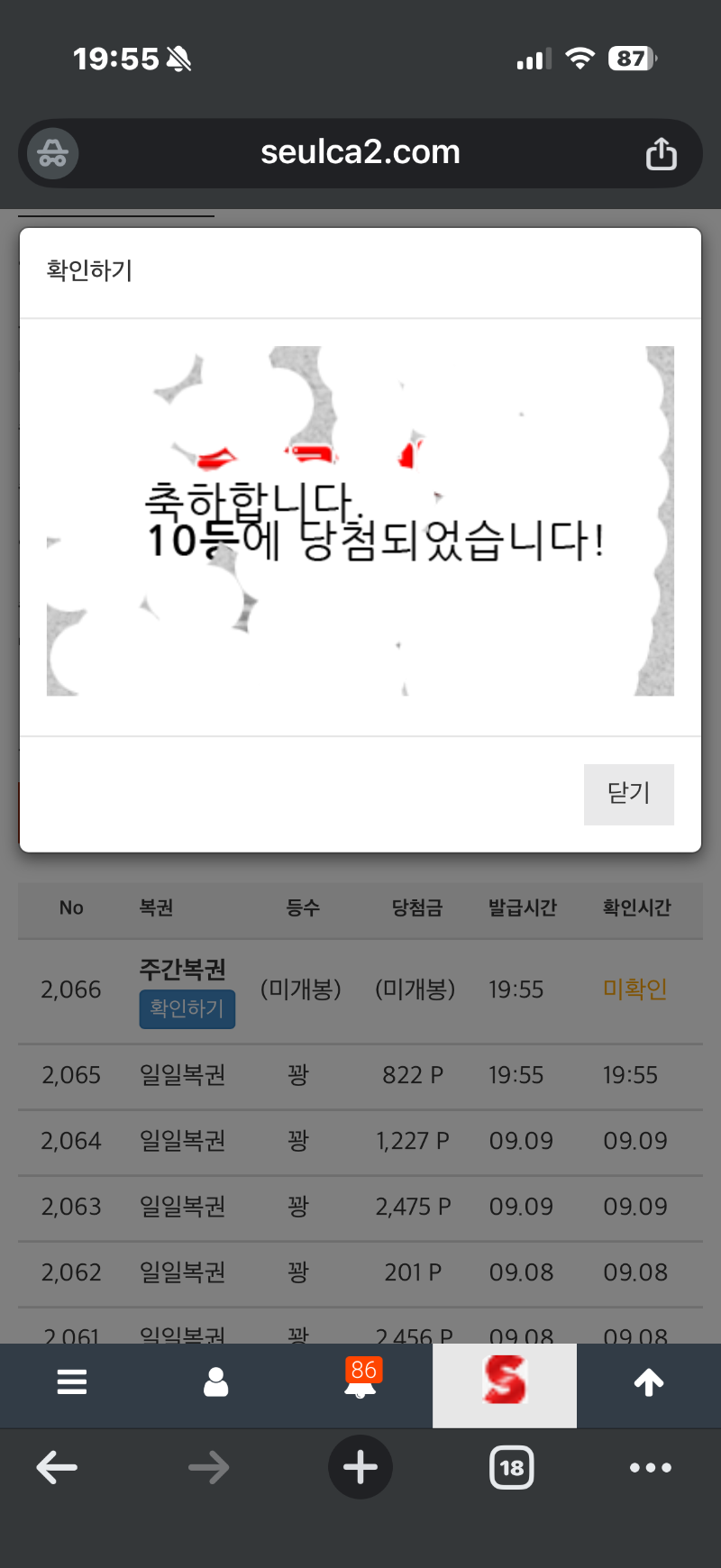Tap the seulca2.com address bar

(x=360, y=153)
